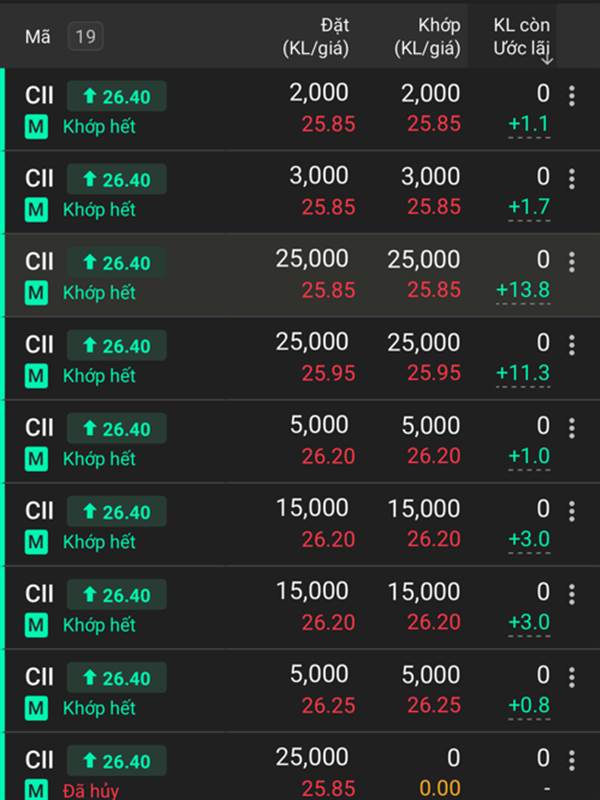Open overflow menu for CII order at 25.95
600x800 pixels.
[x=572, y=345]
